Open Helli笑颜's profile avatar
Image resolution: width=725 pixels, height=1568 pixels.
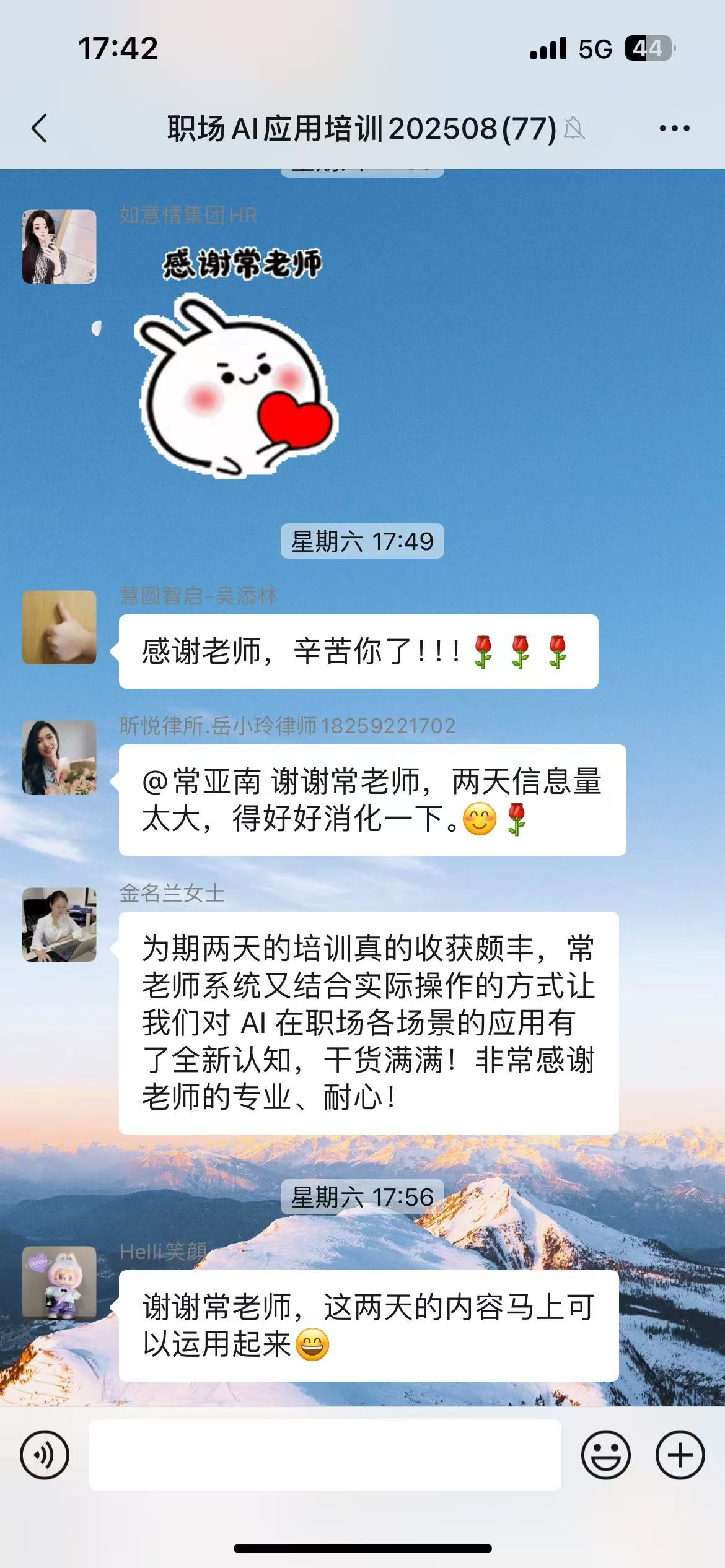tap(59, 1283)
